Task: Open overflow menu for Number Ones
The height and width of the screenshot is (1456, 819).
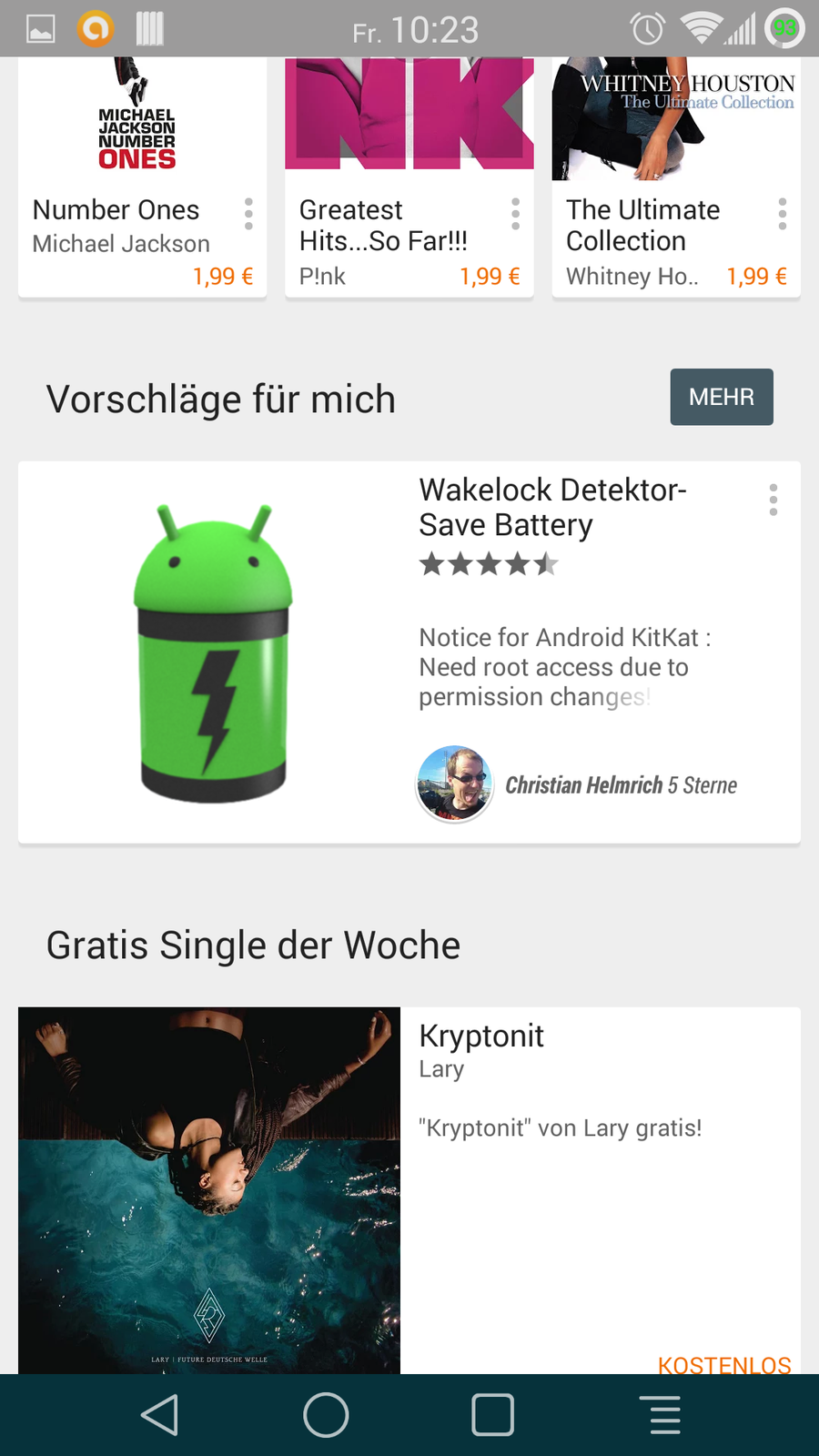Action: (248, 214)
